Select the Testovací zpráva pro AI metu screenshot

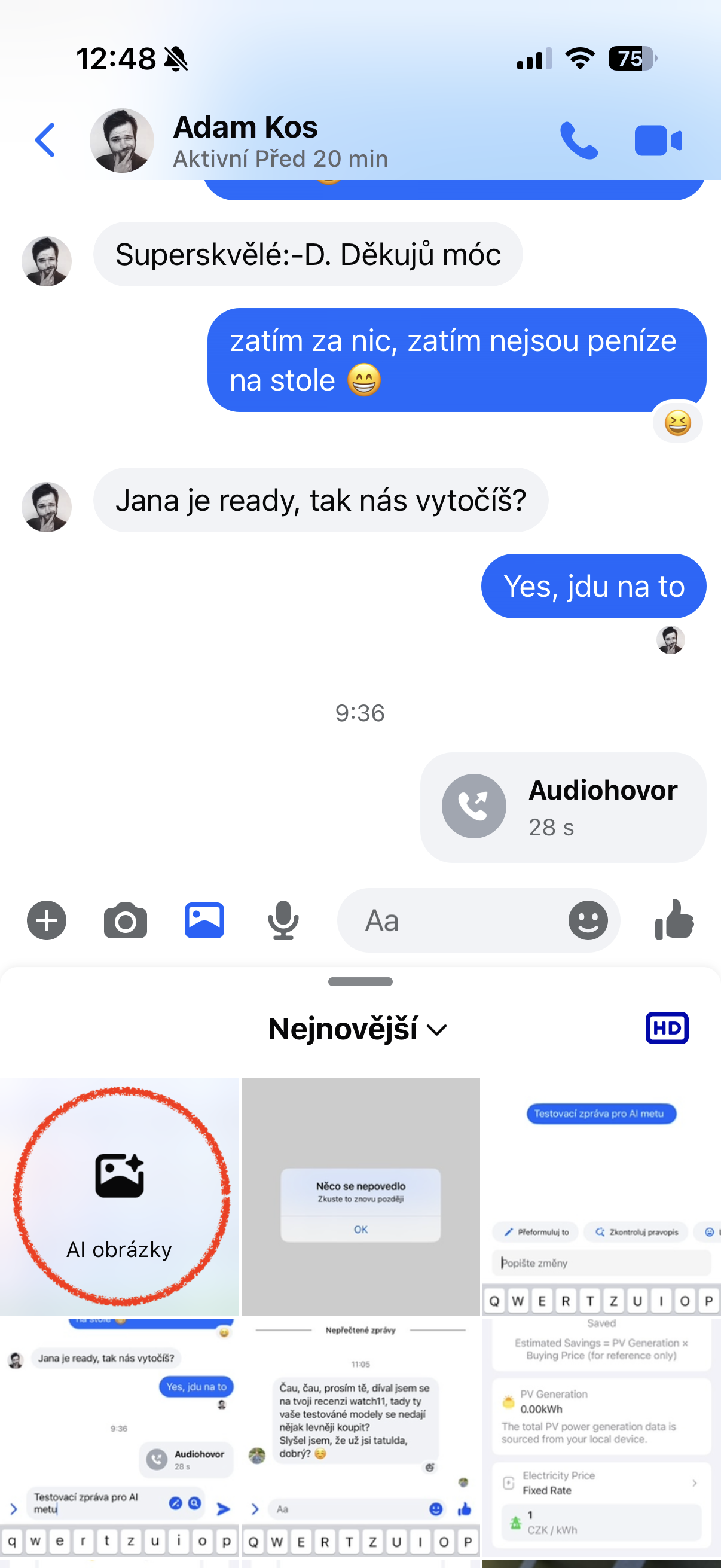[601, 1196]
